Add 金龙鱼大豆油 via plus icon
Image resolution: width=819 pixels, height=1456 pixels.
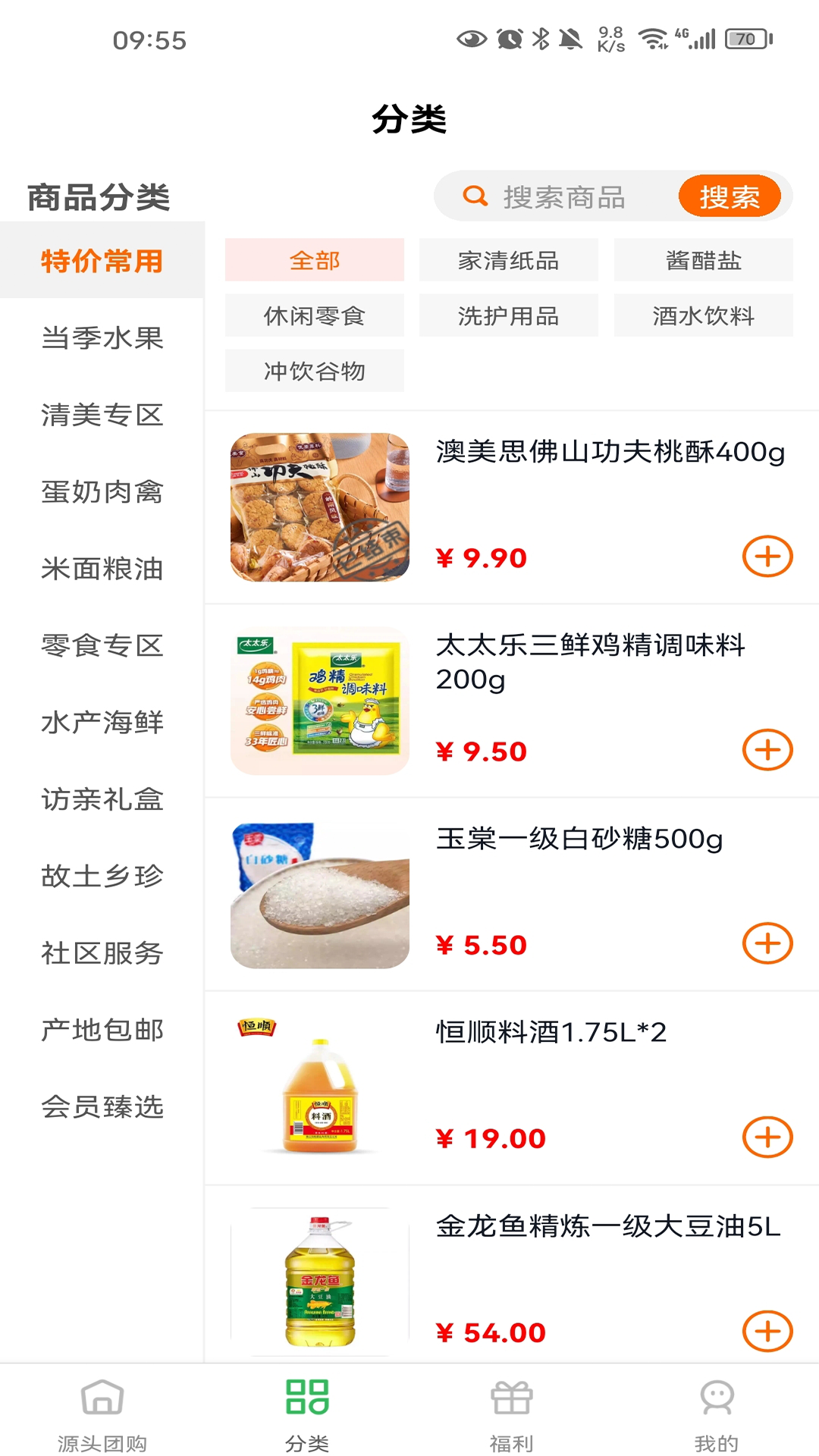click(x=767, y=1332)
